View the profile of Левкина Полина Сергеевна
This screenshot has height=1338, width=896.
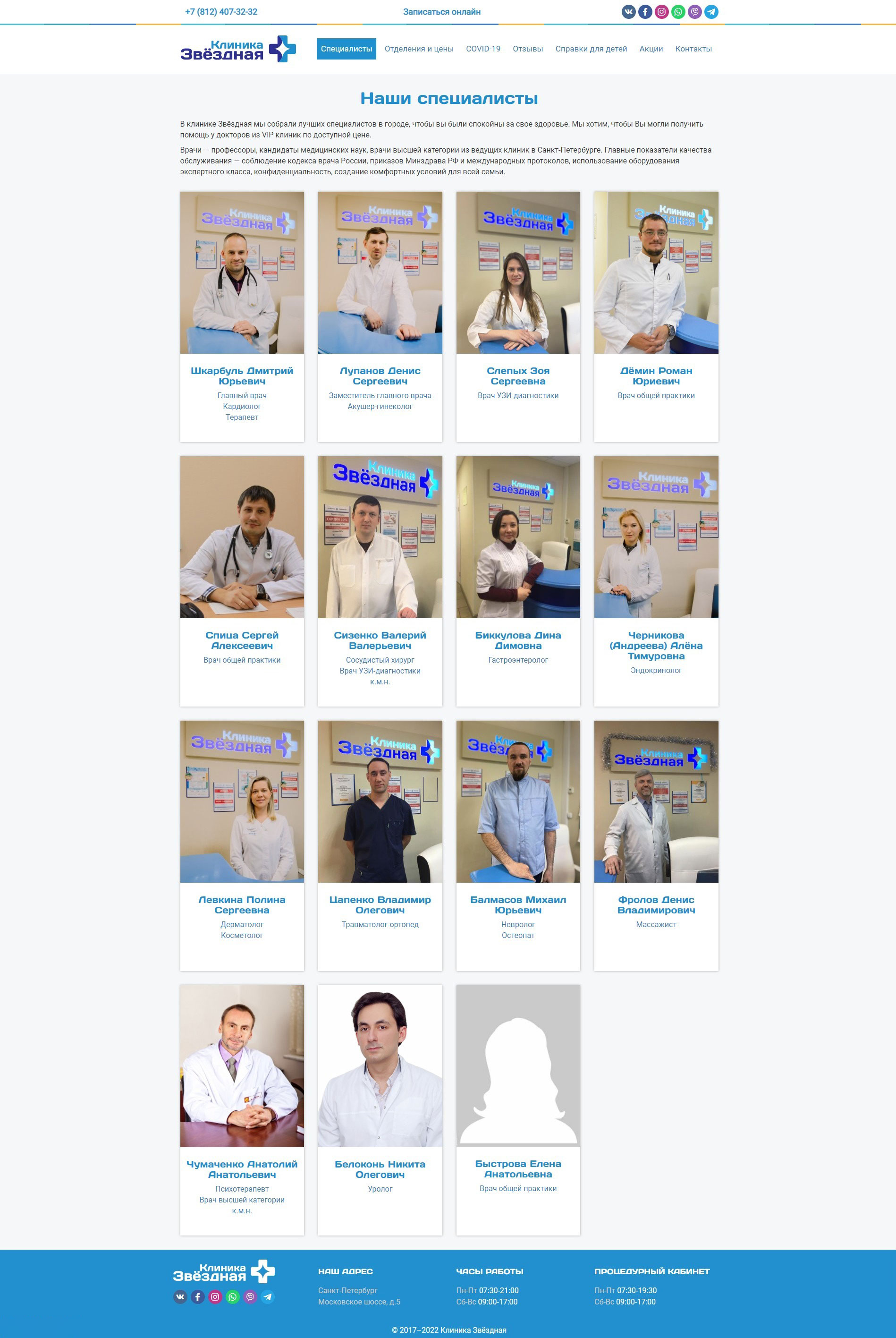pos(242,904)
